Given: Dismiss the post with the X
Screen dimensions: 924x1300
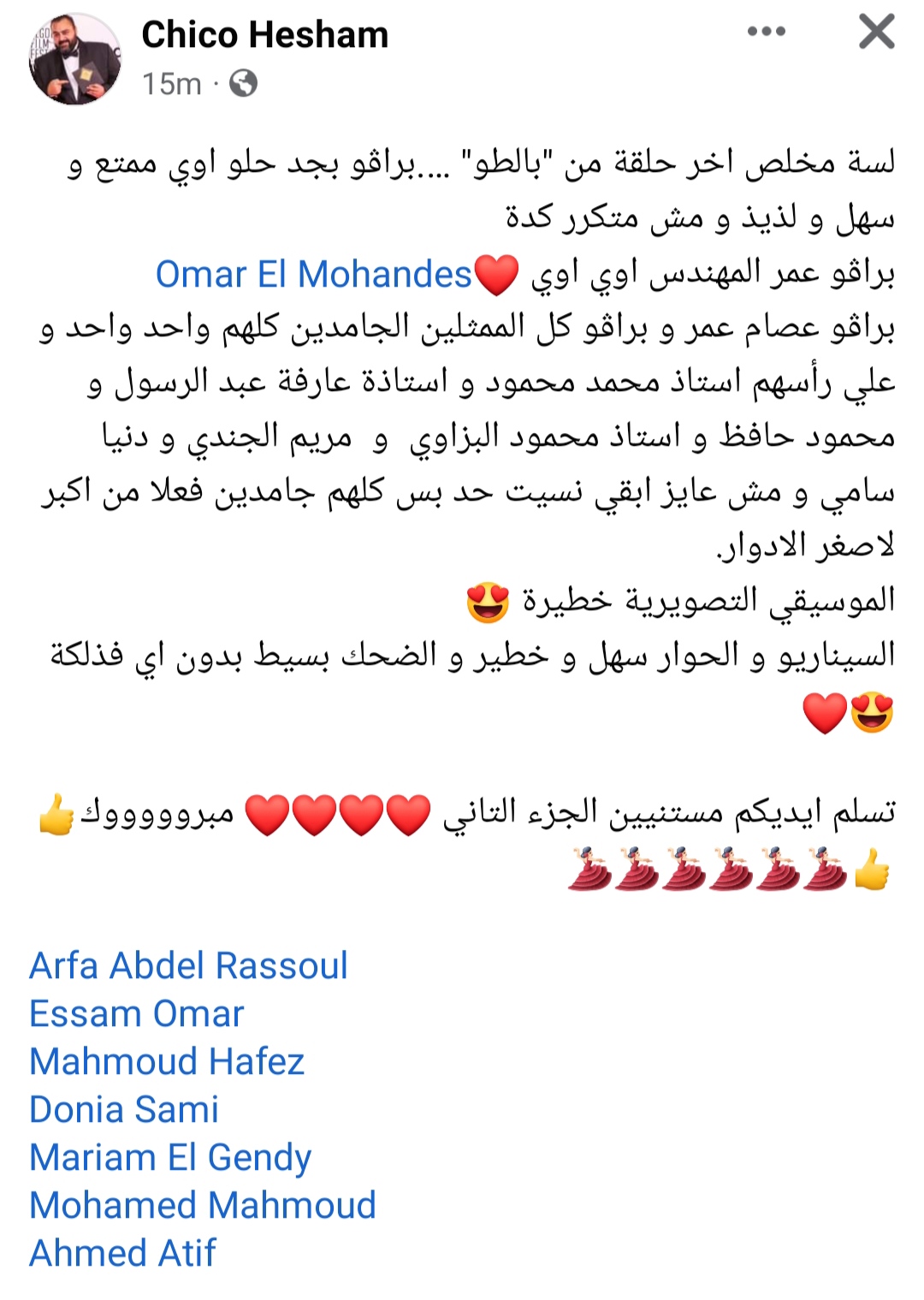Looking at the screenshot, I should point(876,33).
